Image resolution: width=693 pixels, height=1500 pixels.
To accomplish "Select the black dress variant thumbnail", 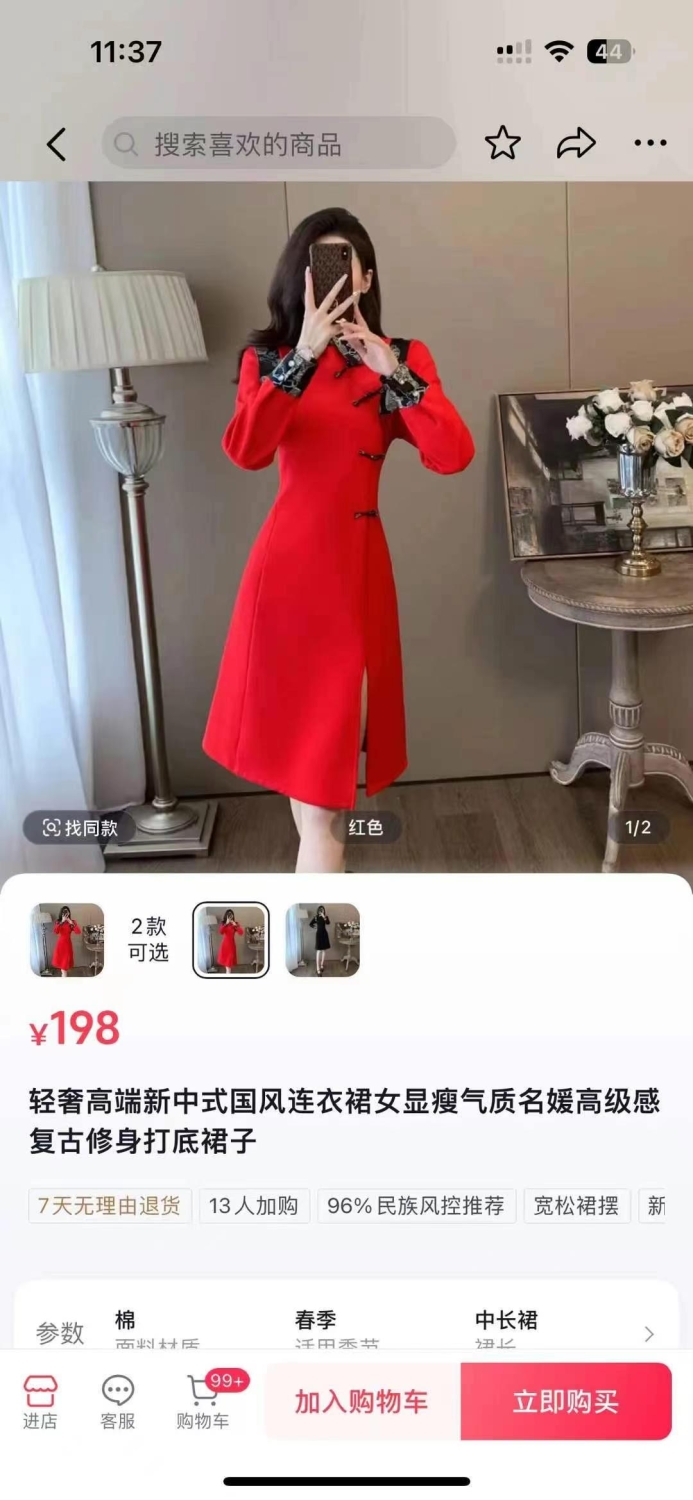I will click(322, 940).
